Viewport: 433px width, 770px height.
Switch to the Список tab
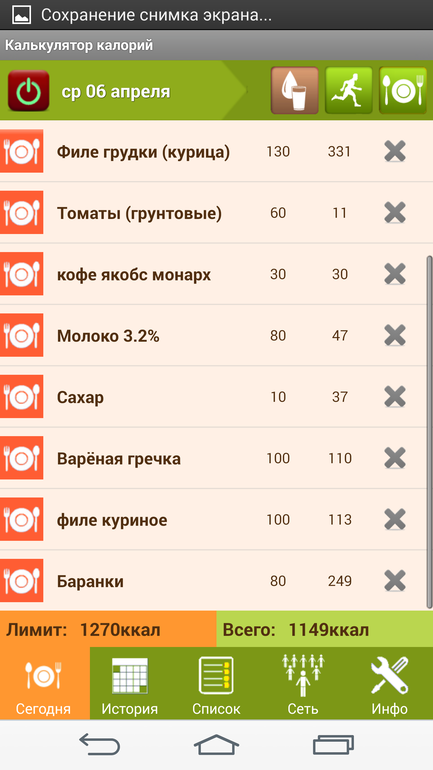coord(216,684)
